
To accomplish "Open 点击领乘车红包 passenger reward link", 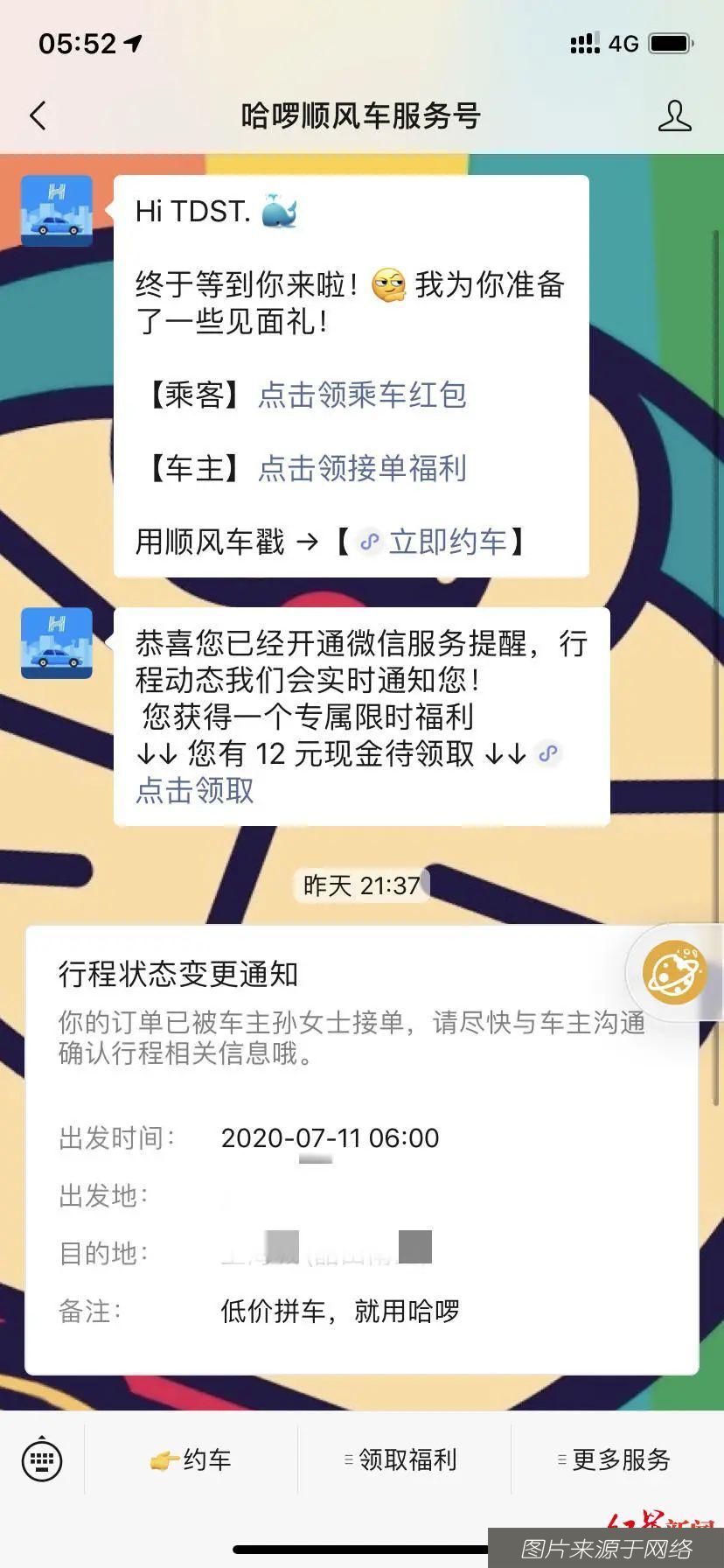I will (x=364, y=396).
